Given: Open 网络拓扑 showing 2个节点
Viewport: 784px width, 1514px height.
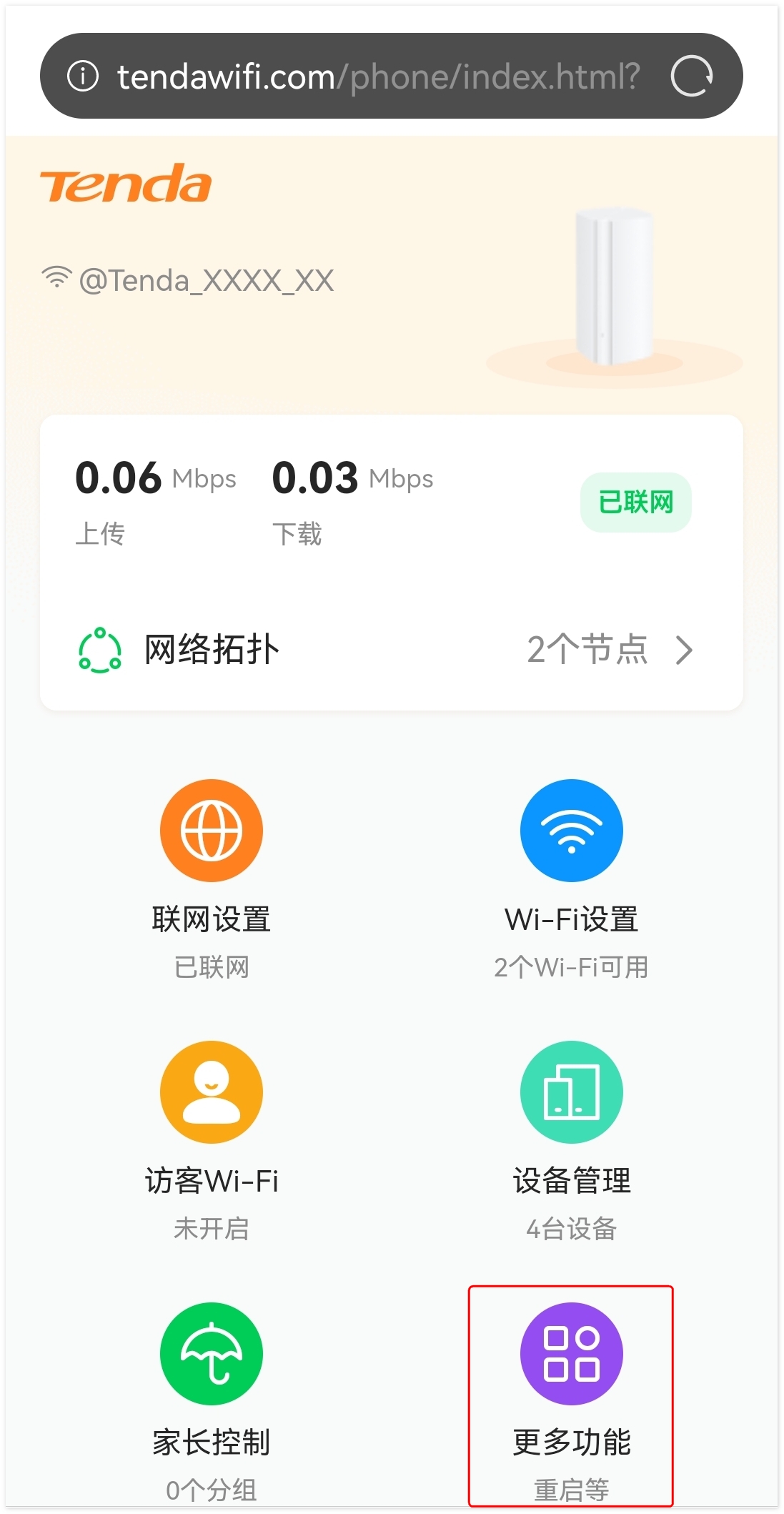Looking at the screenshot, I should (x=391, y=650).
